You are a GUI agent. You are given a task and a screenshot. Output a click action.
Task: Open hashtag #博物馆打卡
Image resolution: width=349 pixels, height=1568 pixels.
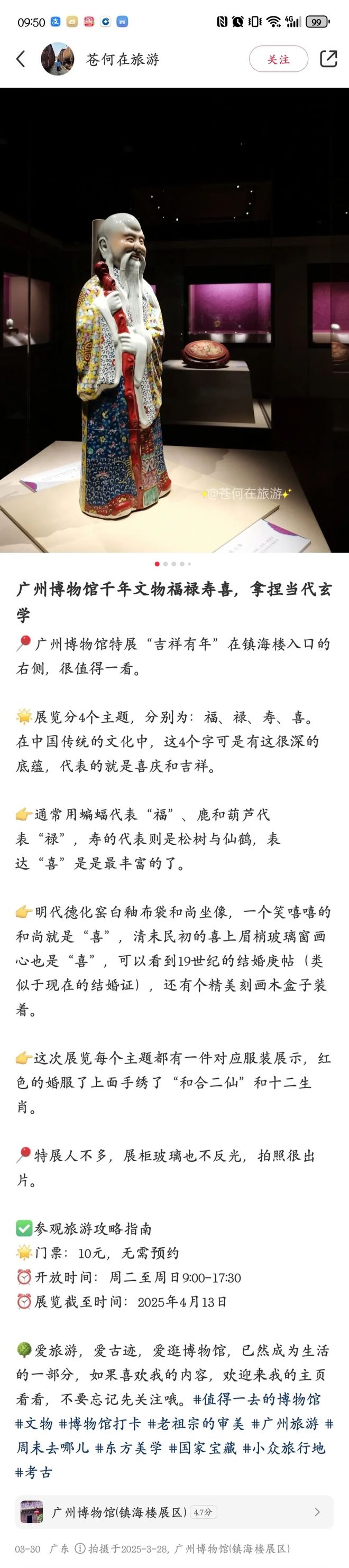[x=100, y=1424]
